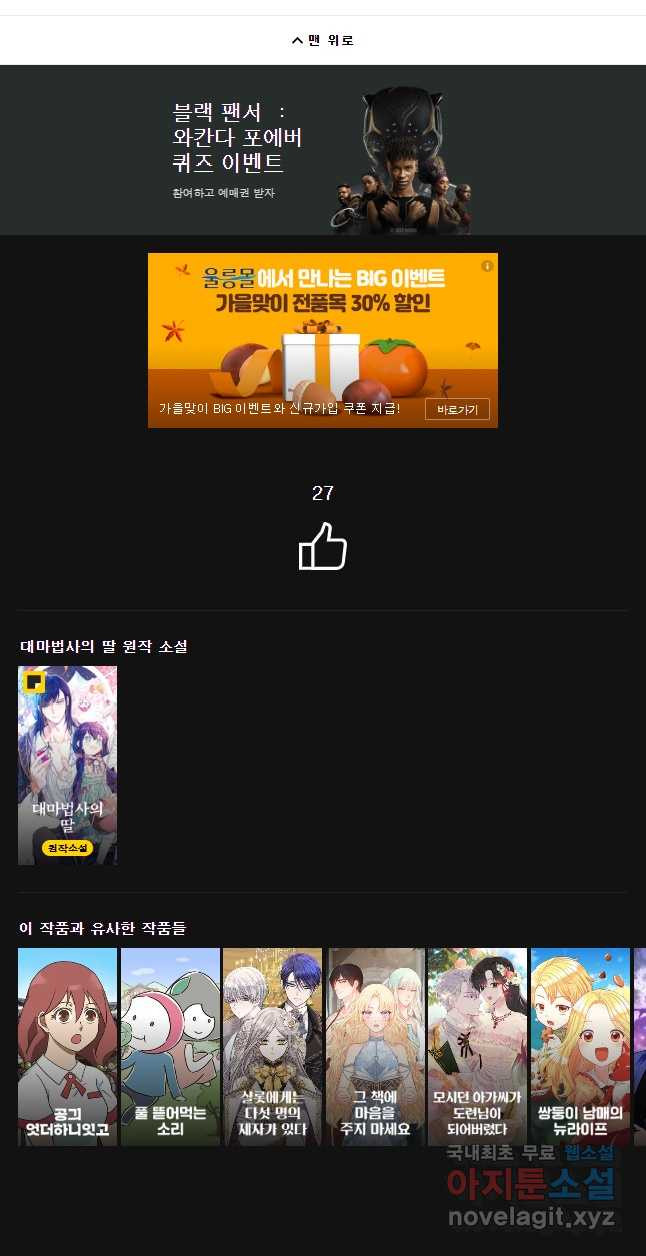The width and height of the screenshot is (646, 1256).
Task: Open the ad info icon on 울릉몰 banner
Action: [x=487, y=266]
